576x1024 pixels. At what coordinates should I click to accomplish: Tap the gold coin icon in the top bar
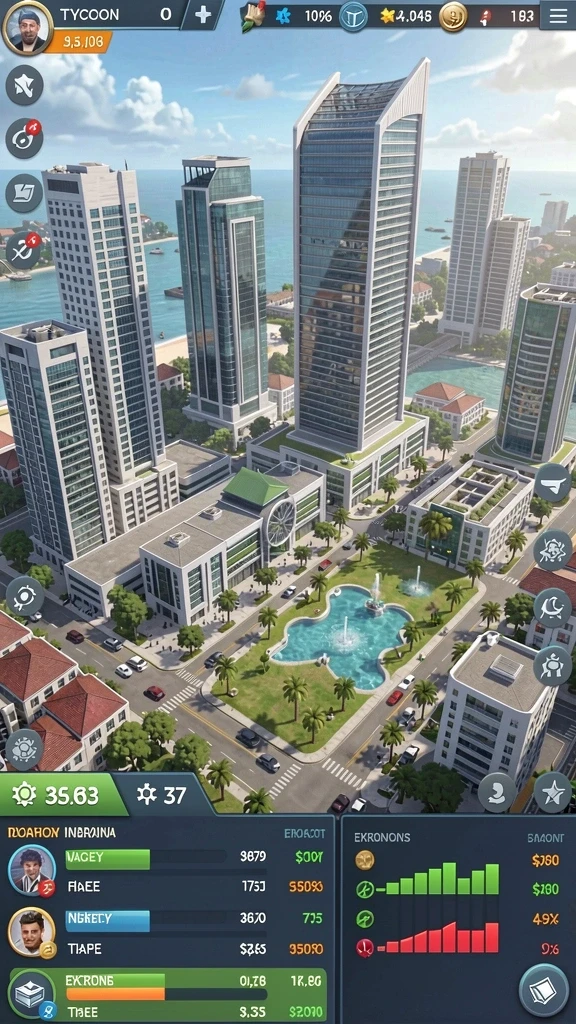pos(453,16)
